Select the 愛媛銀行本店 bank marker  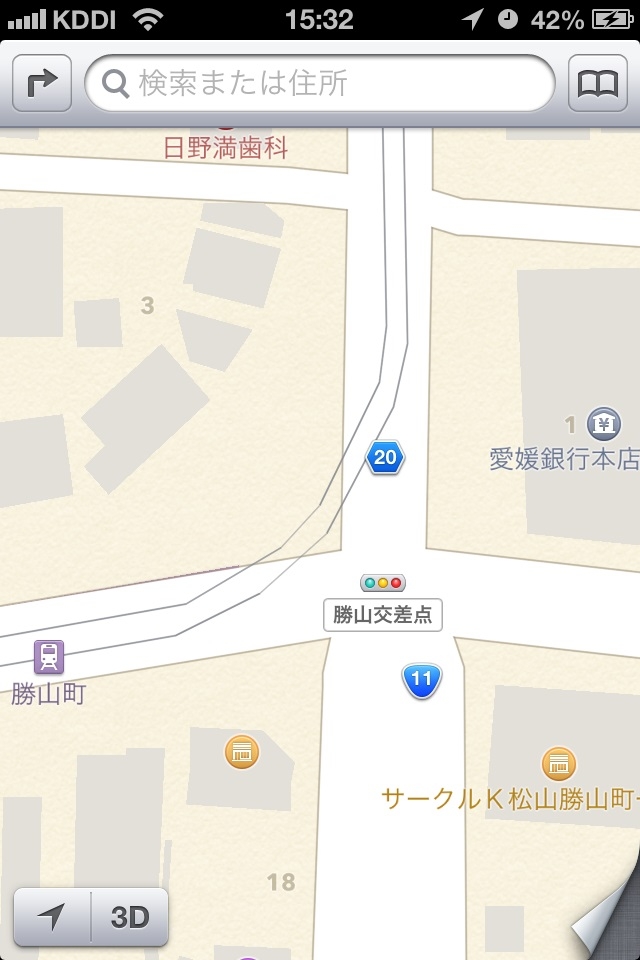(x=602, y=424)
